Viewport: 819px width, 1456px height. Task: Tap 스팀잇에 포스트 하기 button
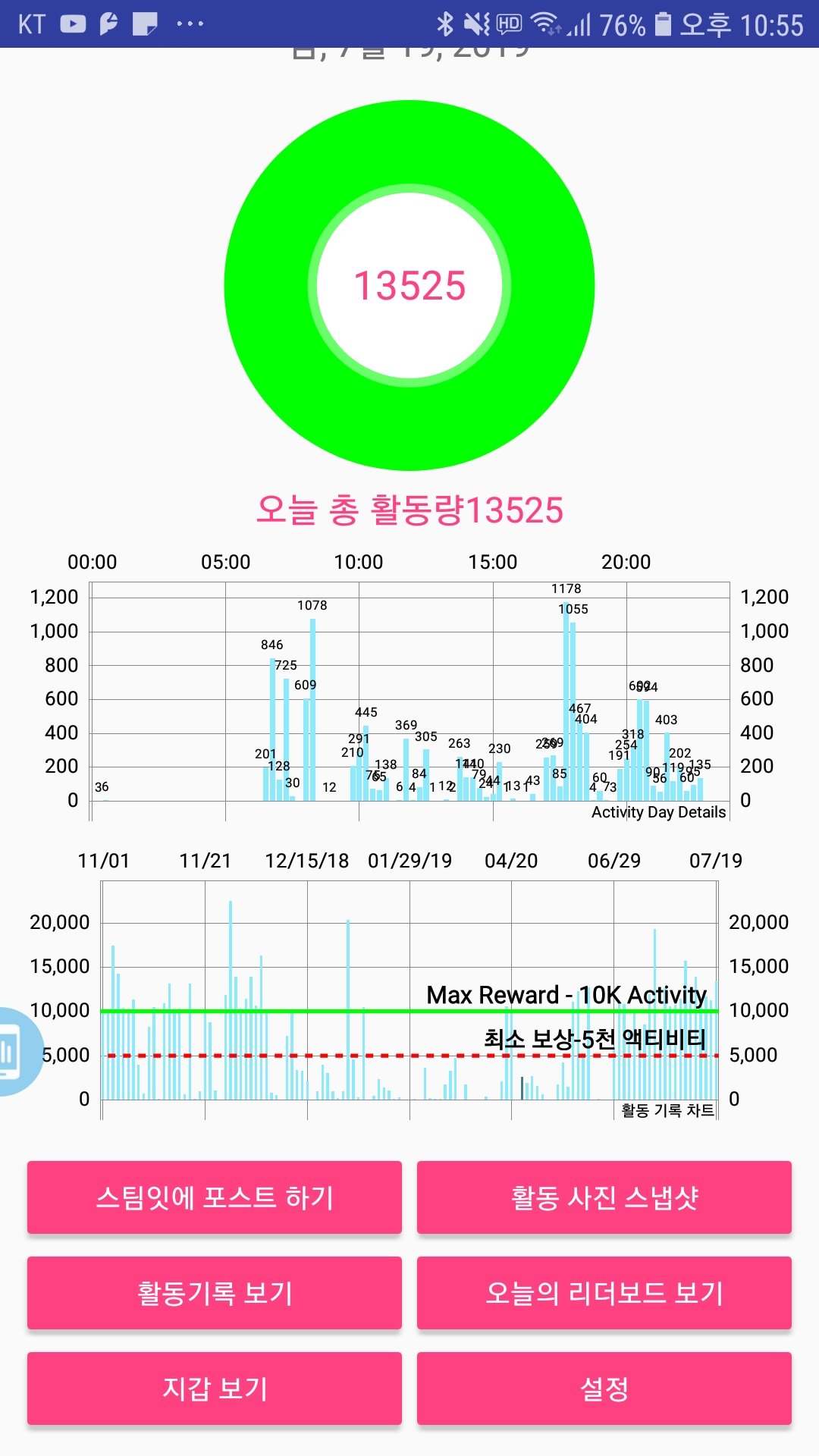[215, 1197]
